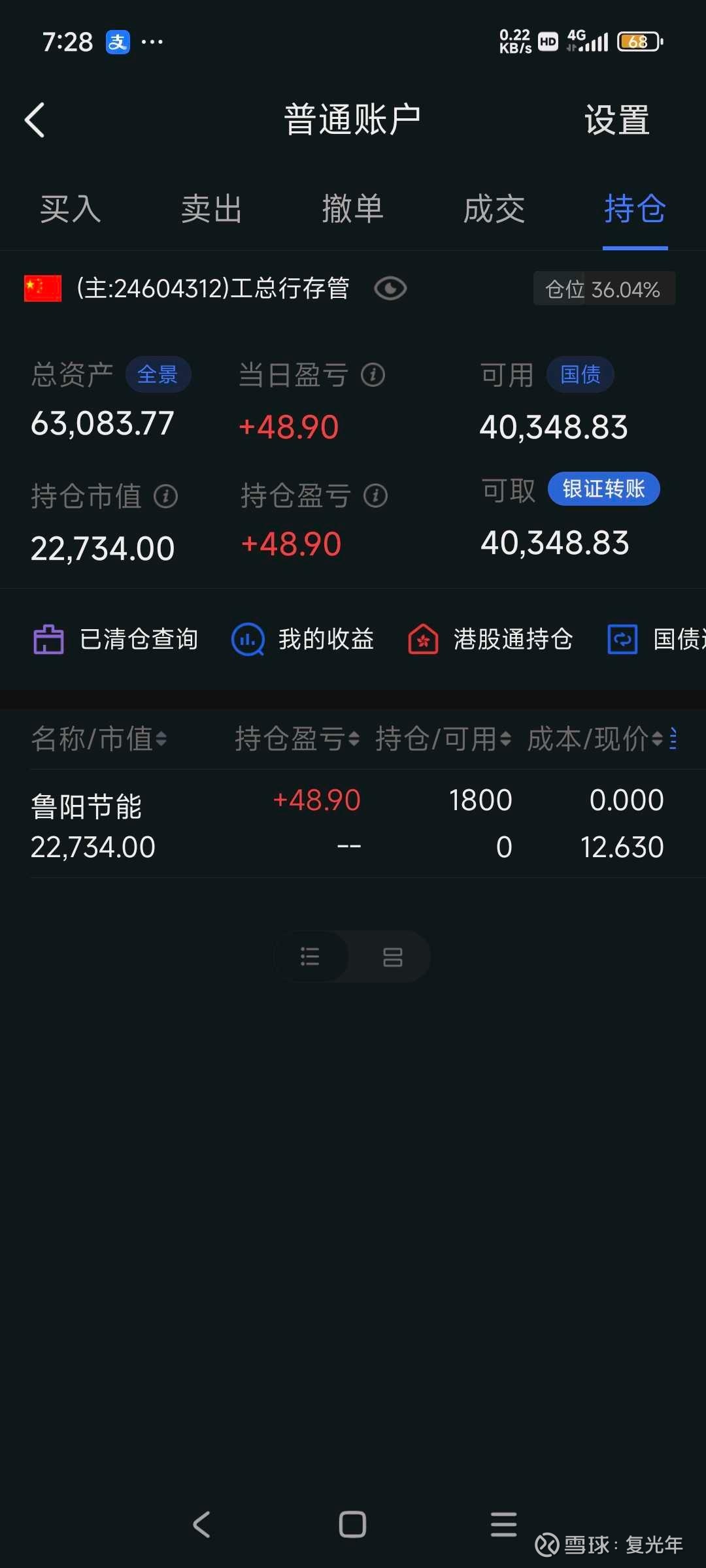Open the 国债 chip beside 可用
The width and height of the screenshot is (706, 1568).
(x=580, y=374)
